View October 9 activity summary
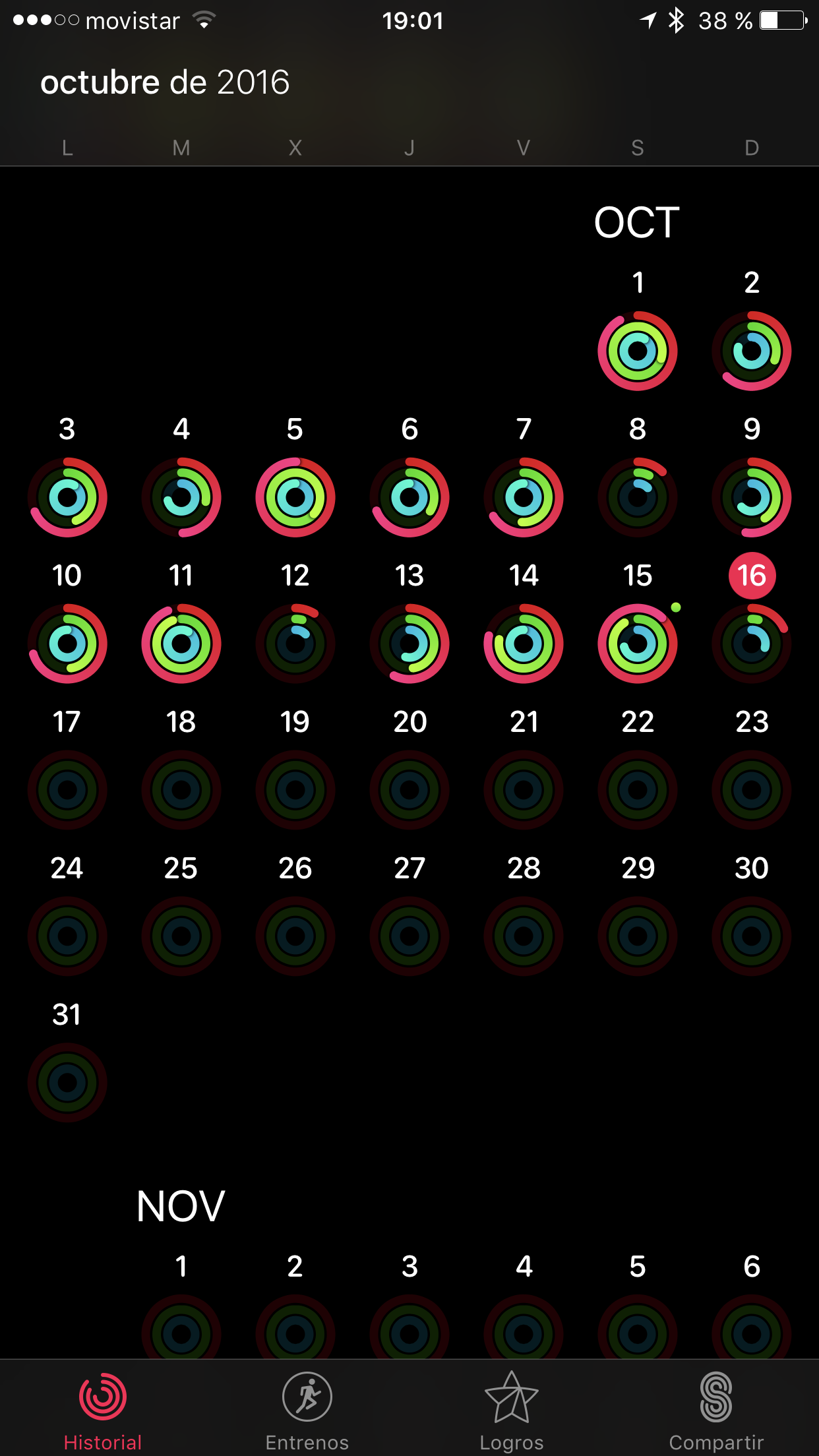The image size is (819, 1456). pyautogui.click(x=752, y=497)
